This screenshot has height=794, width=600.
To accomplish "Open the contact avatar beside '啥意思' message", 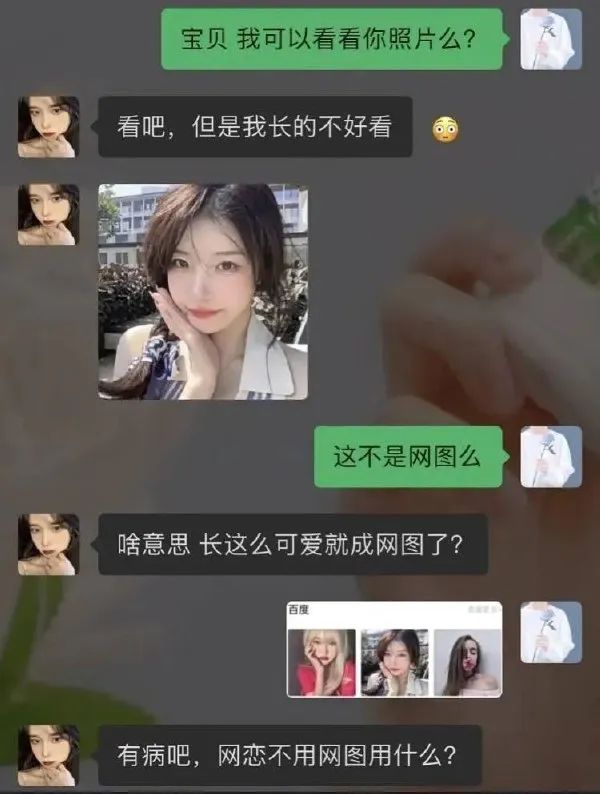I will point(48,544).
